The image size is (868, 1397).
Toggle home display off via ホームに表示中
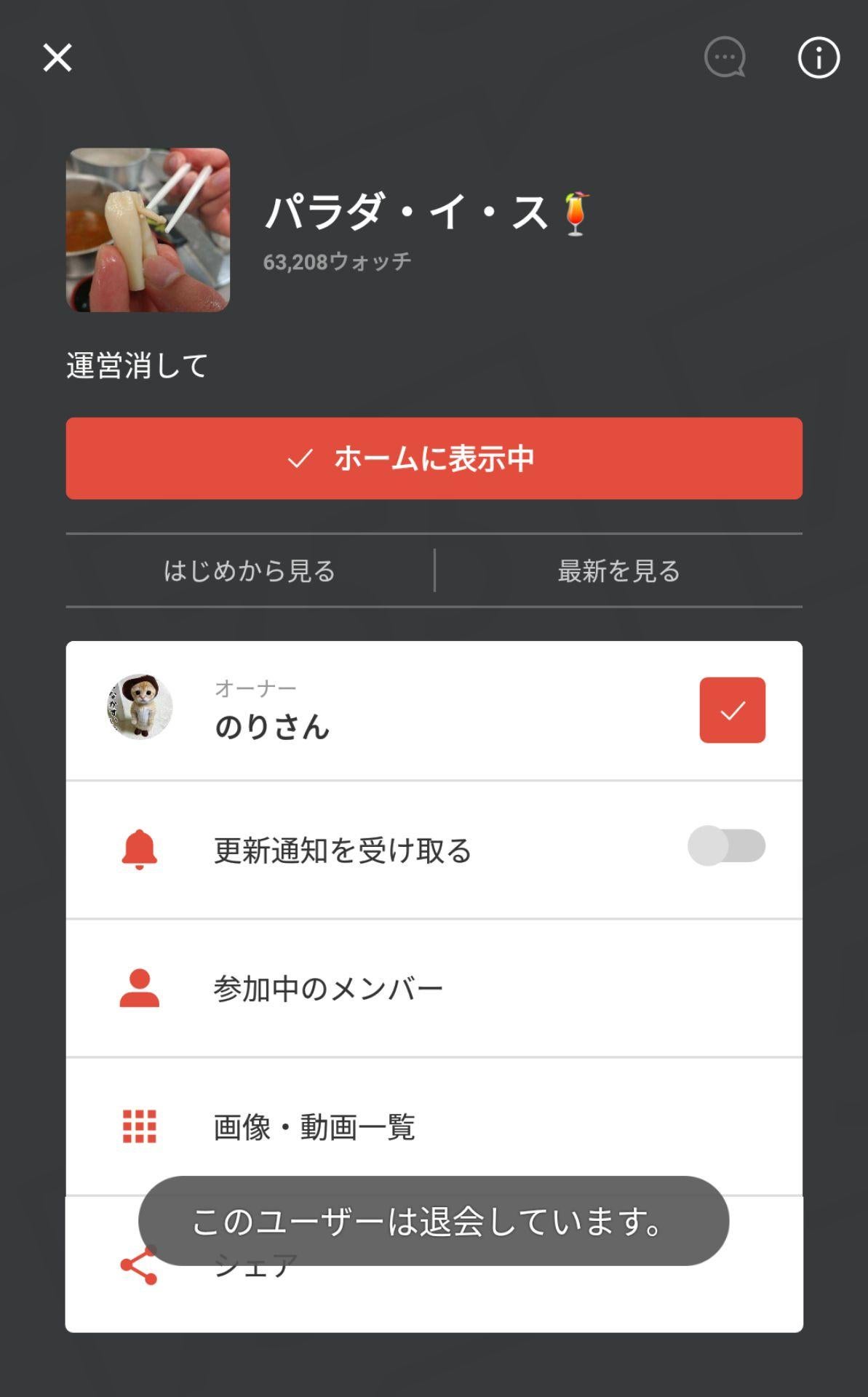tap(434, 458)
